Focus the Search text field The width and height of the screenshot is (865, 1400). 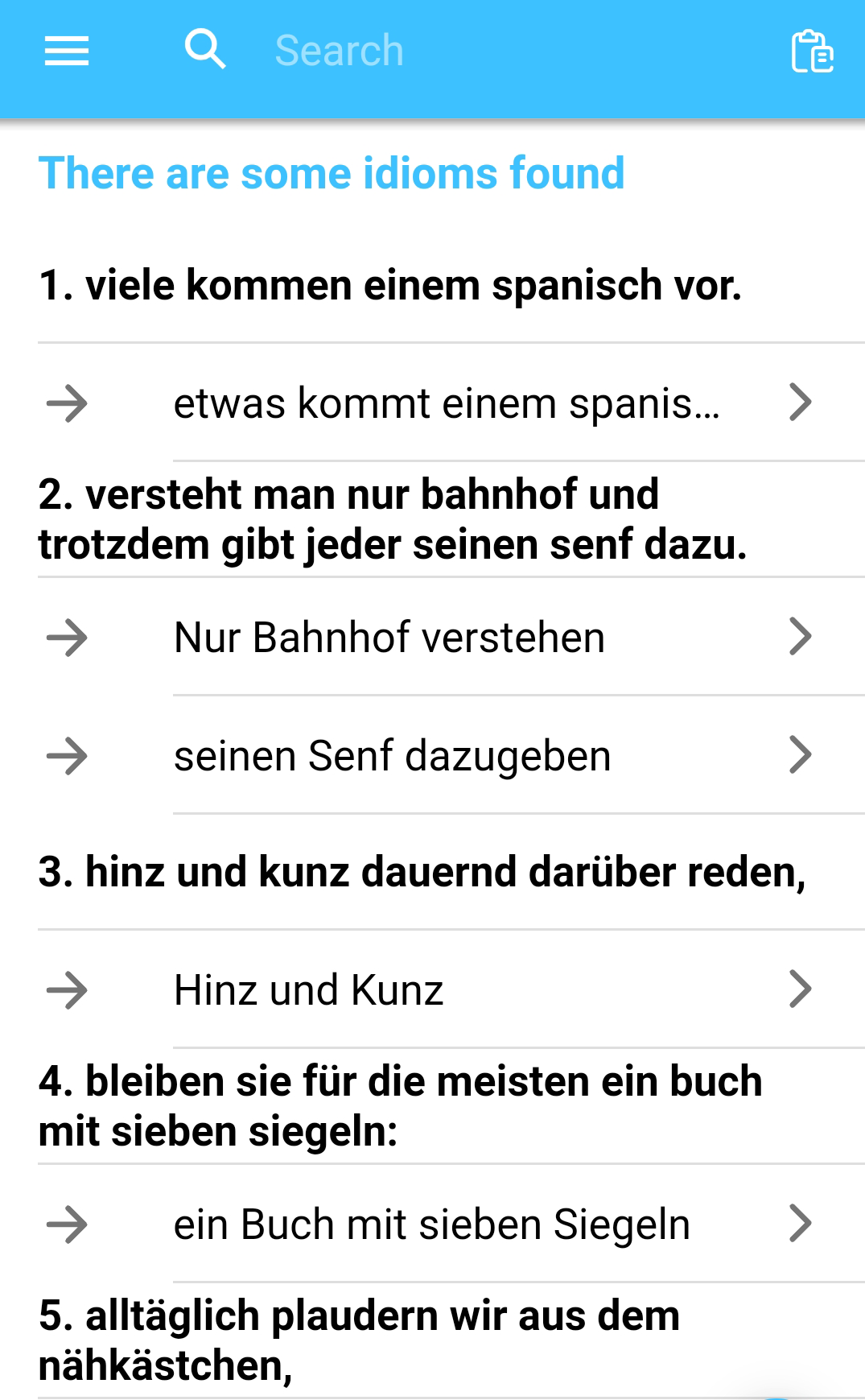[x=483, y=51]
